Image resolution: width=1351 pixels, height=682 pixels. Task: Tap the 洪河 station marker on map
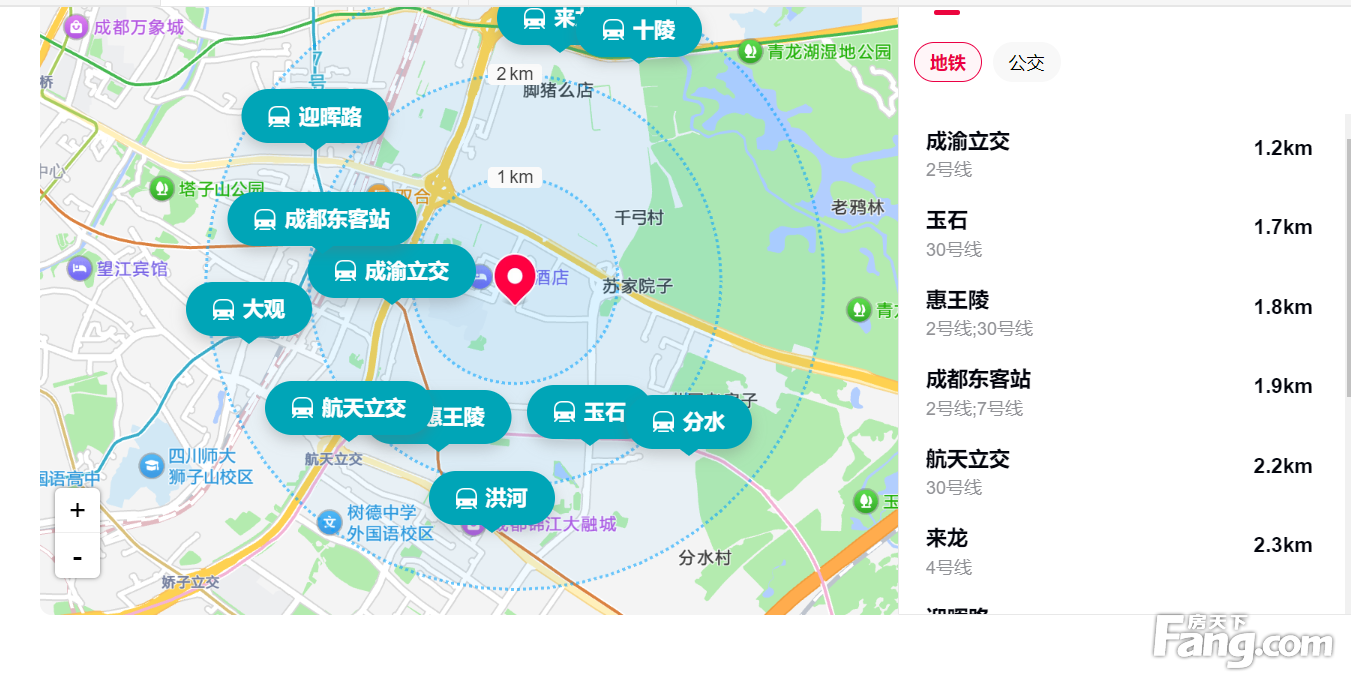coord(492,498)
